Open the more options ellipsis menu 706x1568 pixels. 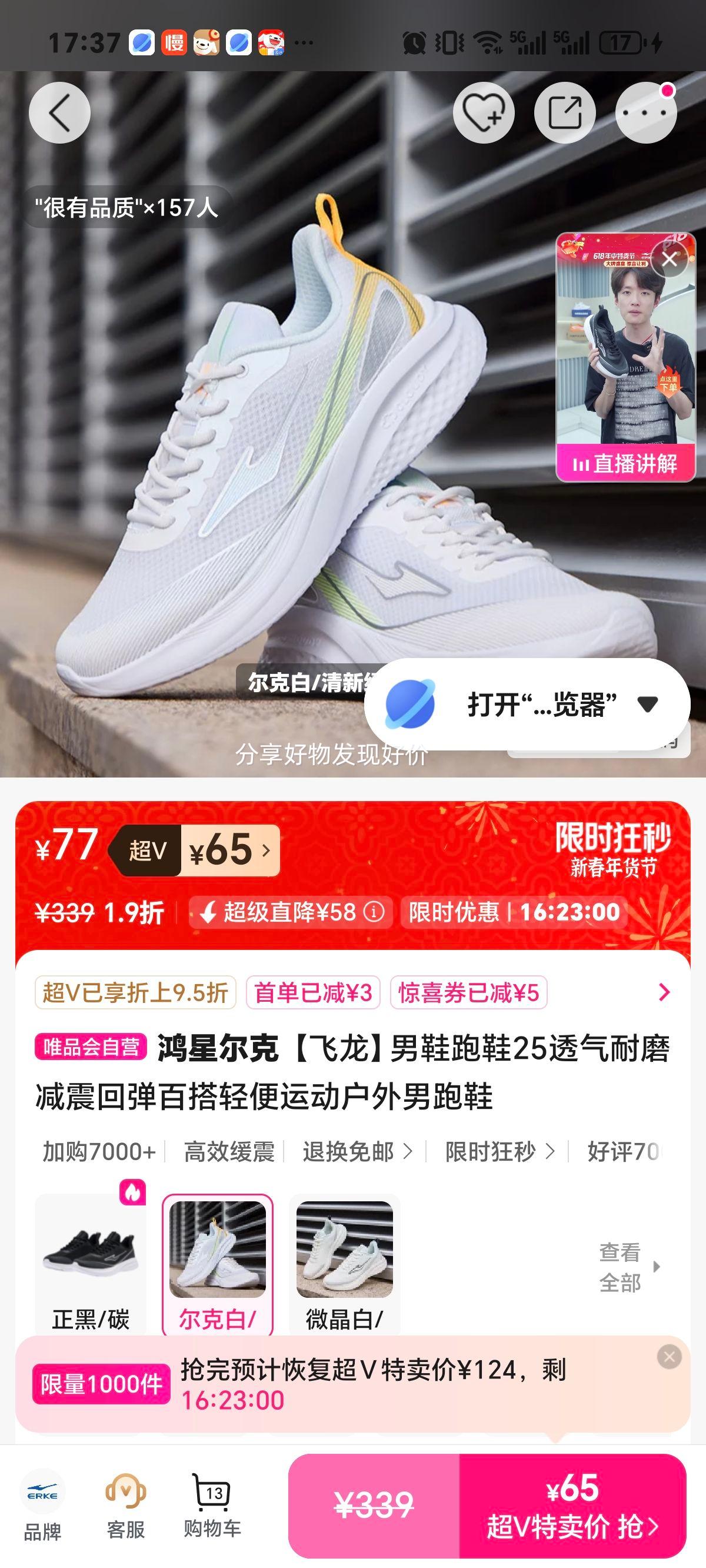pos(647,112)
